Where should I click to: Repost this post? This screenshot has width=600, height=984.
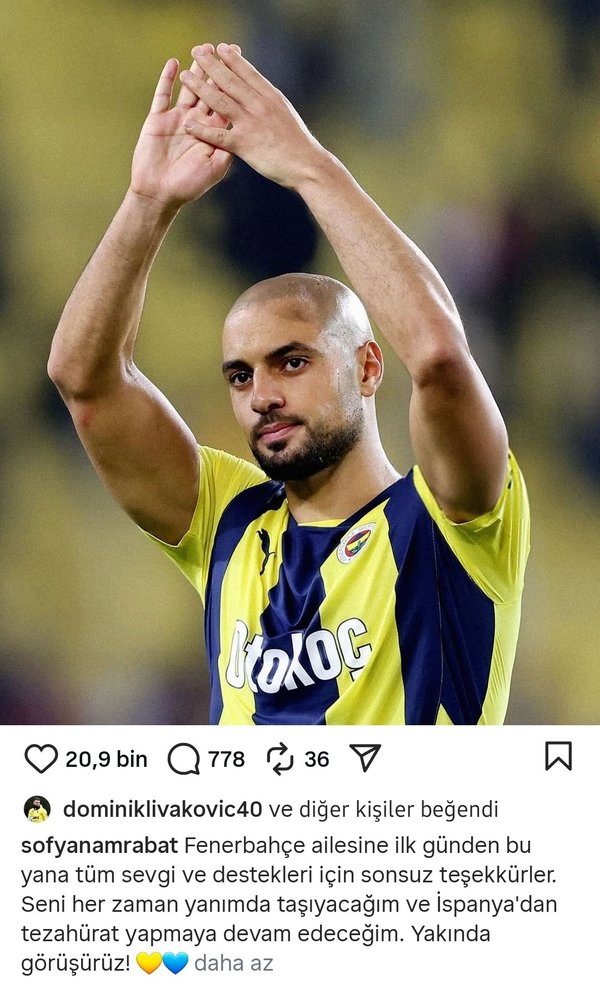click(x=280, y=759)
